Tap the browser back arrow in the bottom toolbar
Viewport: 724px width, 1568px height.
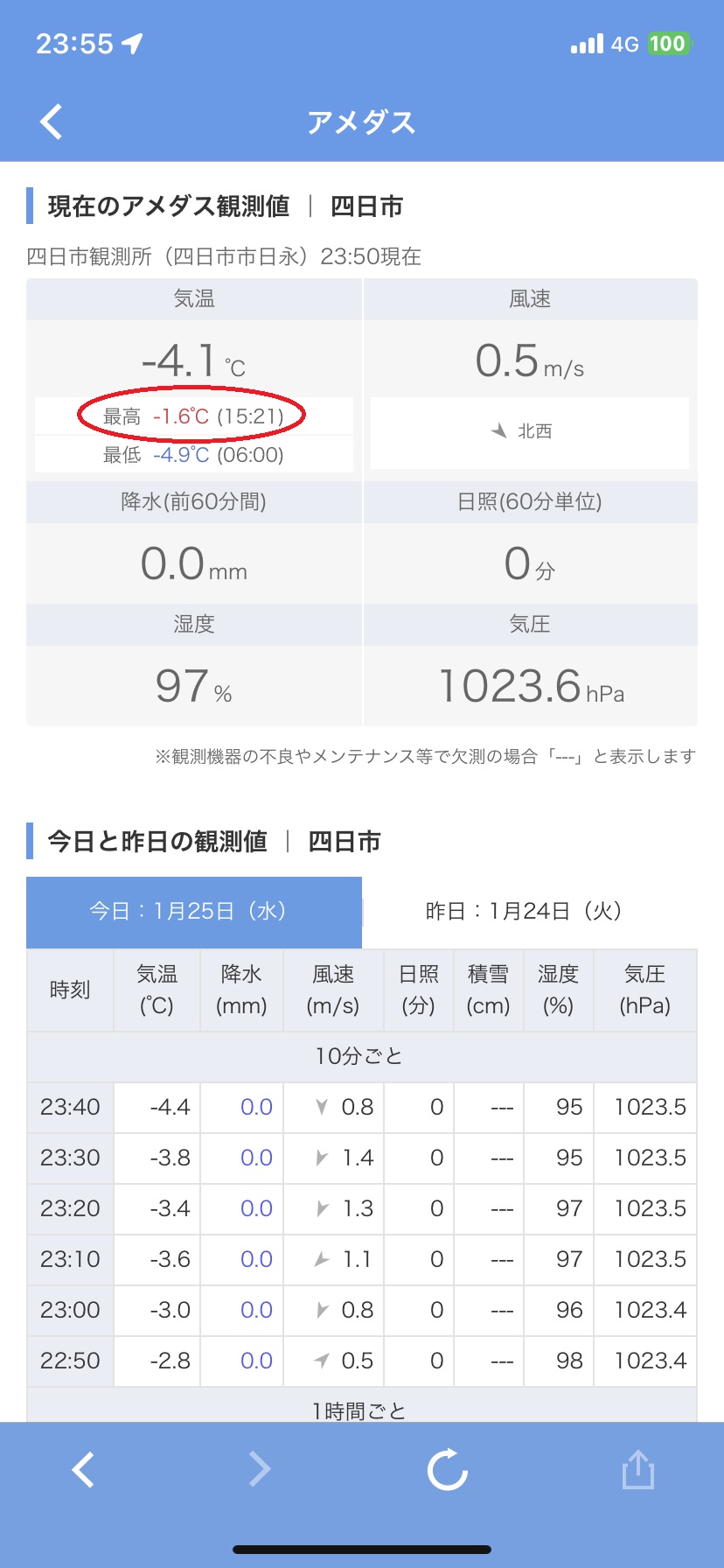pos(83,1469)
